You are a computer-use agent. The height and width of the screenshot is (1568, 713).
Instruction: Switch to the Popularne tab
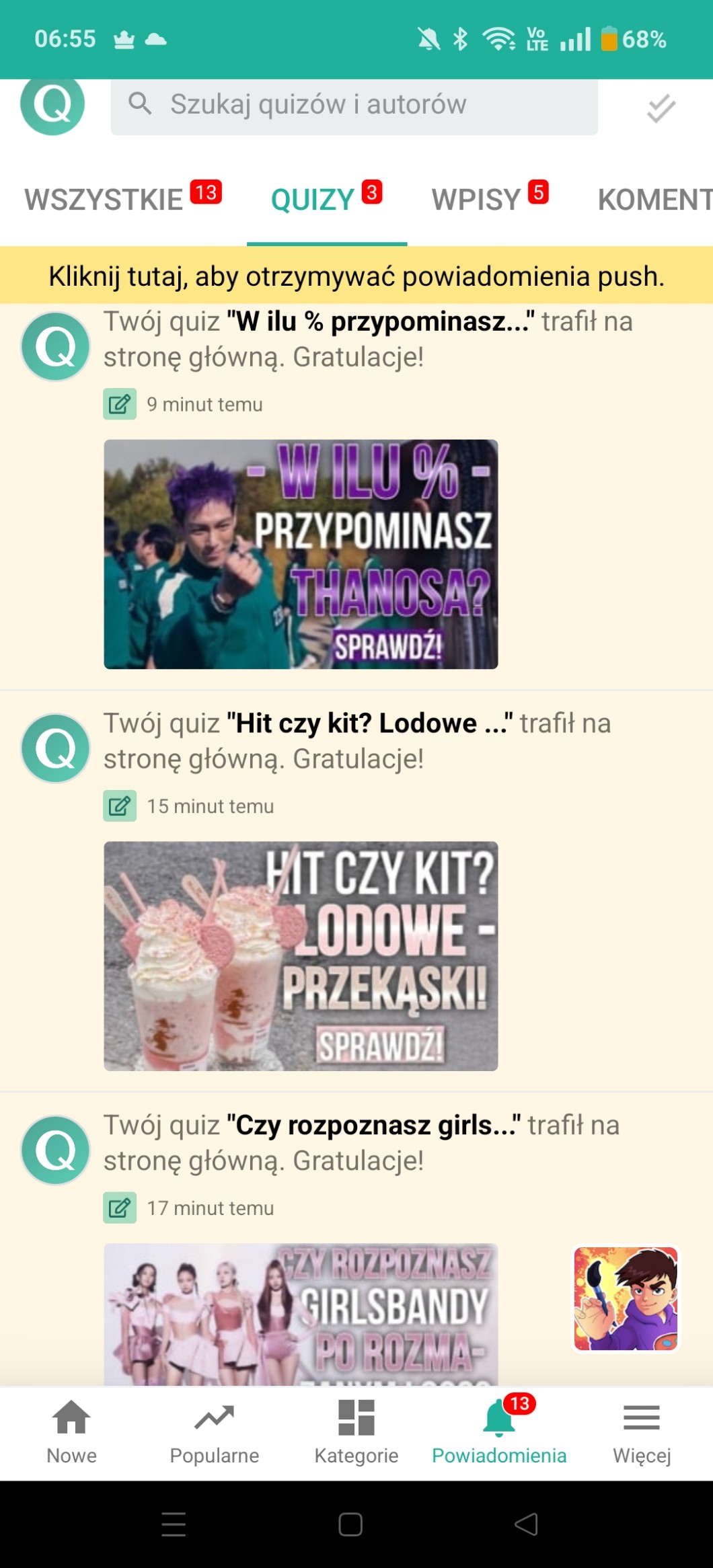point(214,1432)
